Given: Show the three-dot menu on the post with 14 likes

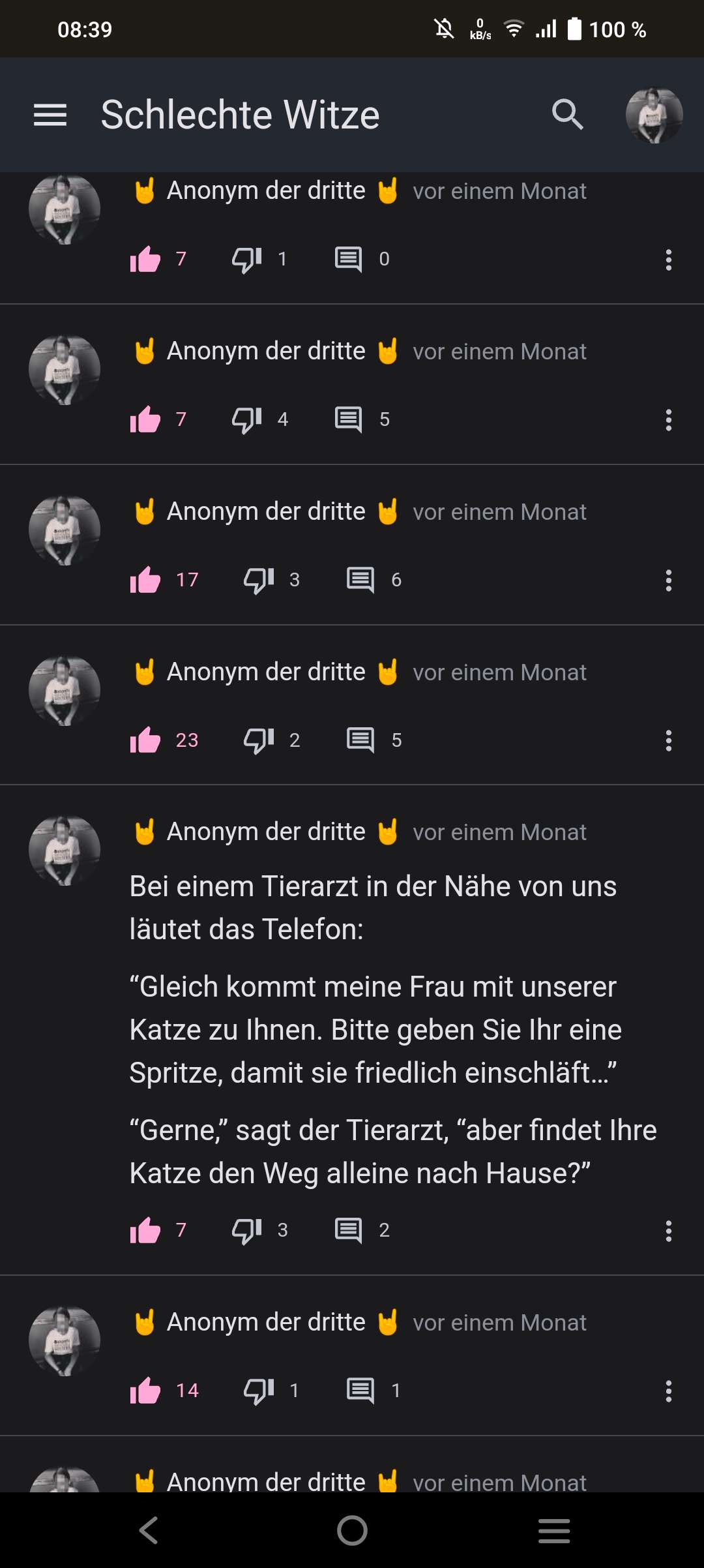Looking at the screenshot, I should 668,1391.
